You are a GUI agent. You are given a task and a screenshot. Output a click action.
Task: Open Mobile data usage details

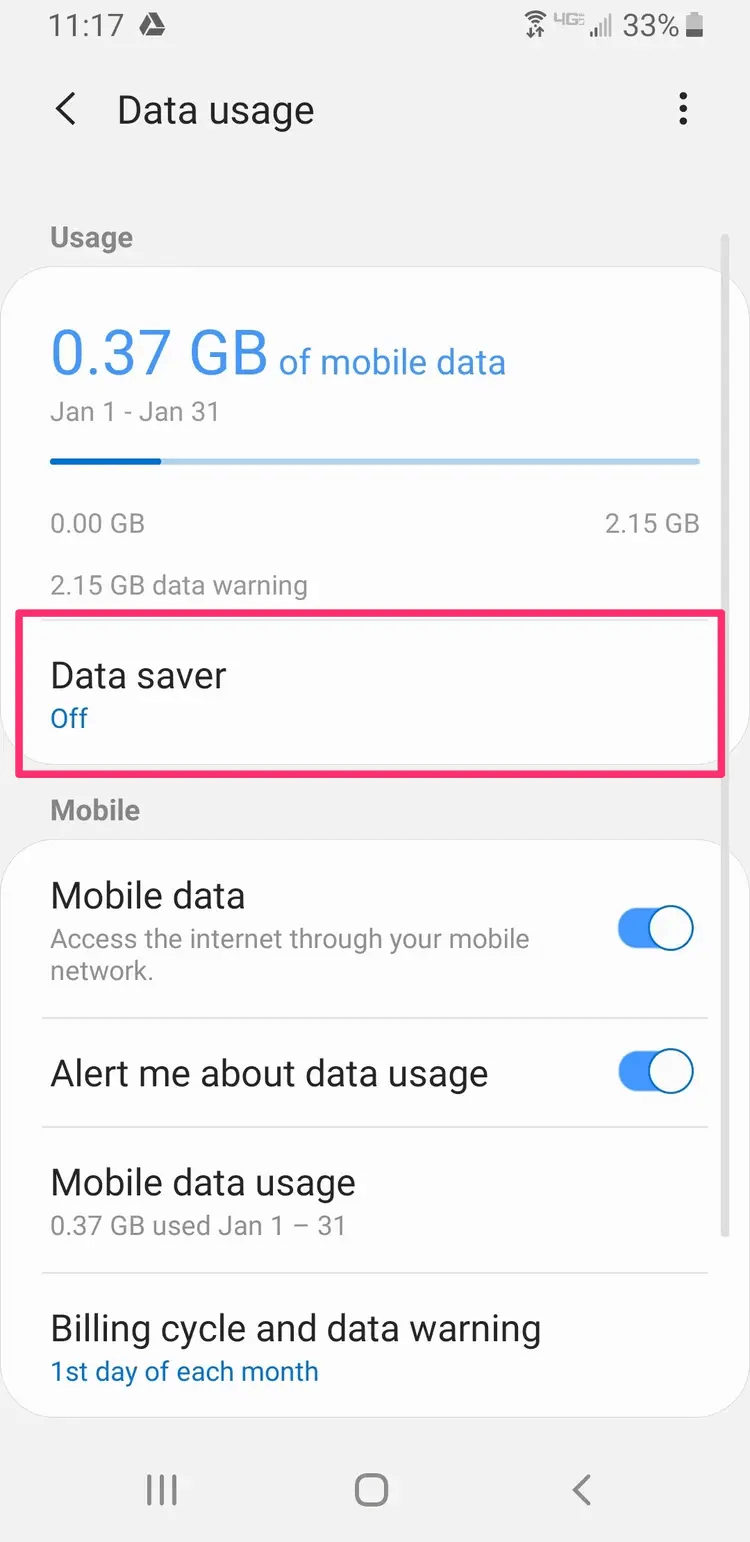[x=203, y=1182]
